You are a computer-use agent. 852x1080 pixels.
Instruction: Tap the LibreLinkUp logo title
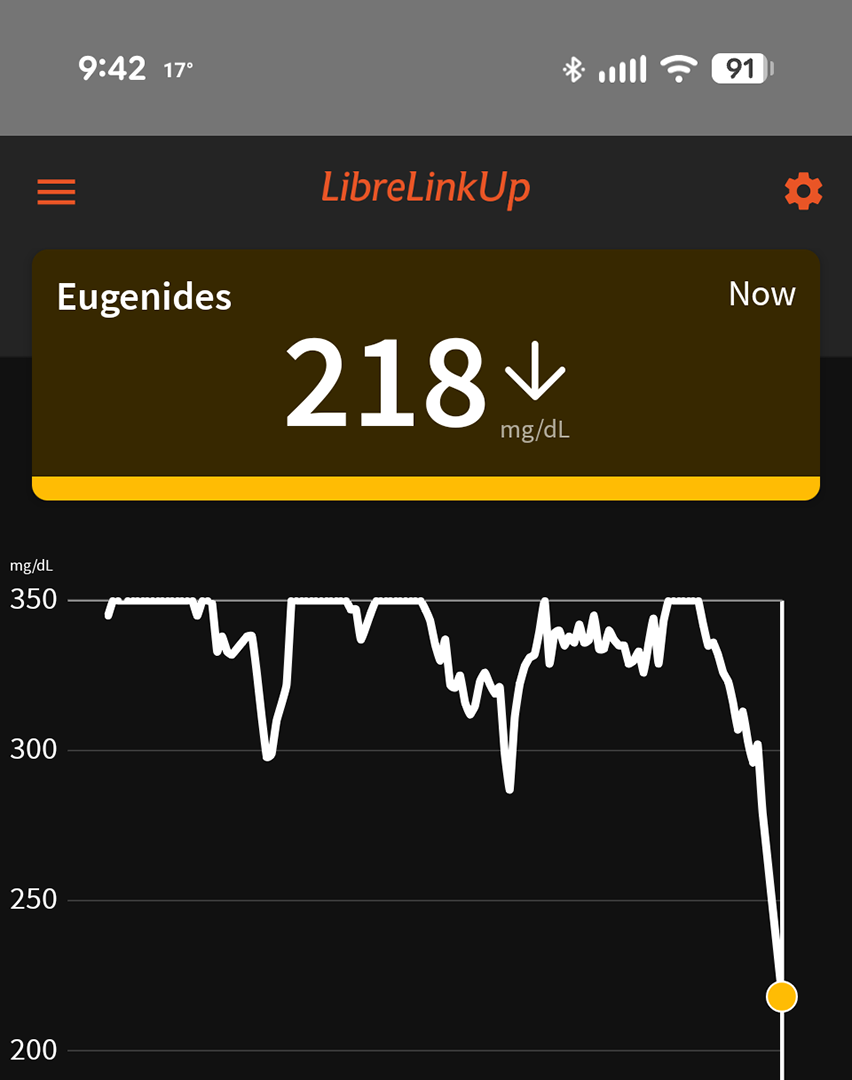tap(426, 187)
